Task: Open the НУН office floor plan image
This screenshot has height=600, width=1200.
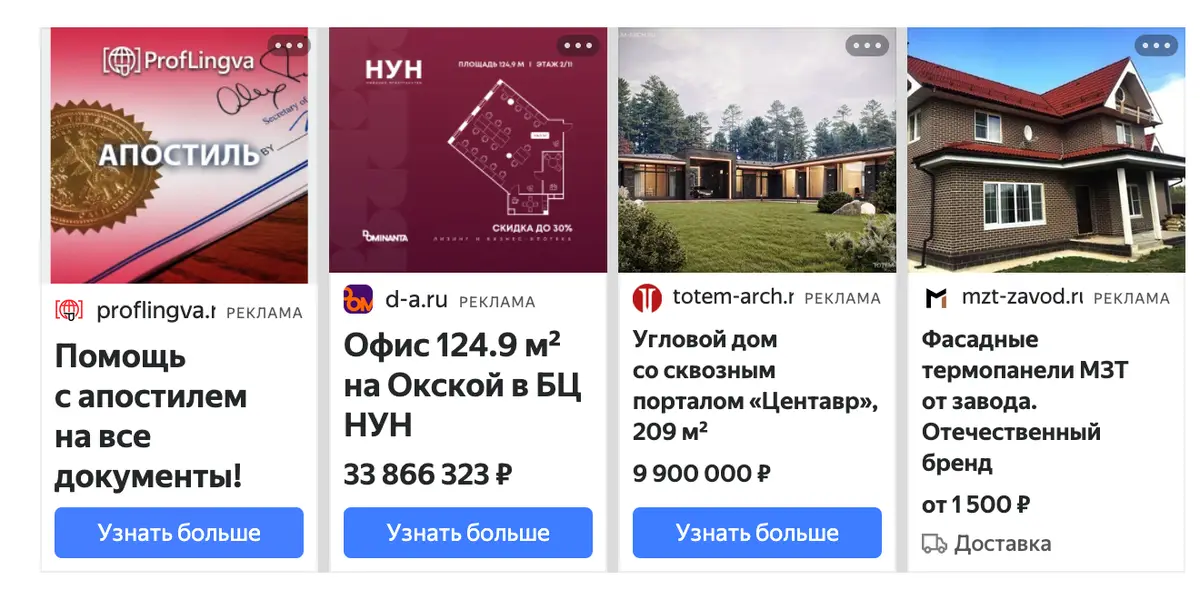Action: pos(468,150)
